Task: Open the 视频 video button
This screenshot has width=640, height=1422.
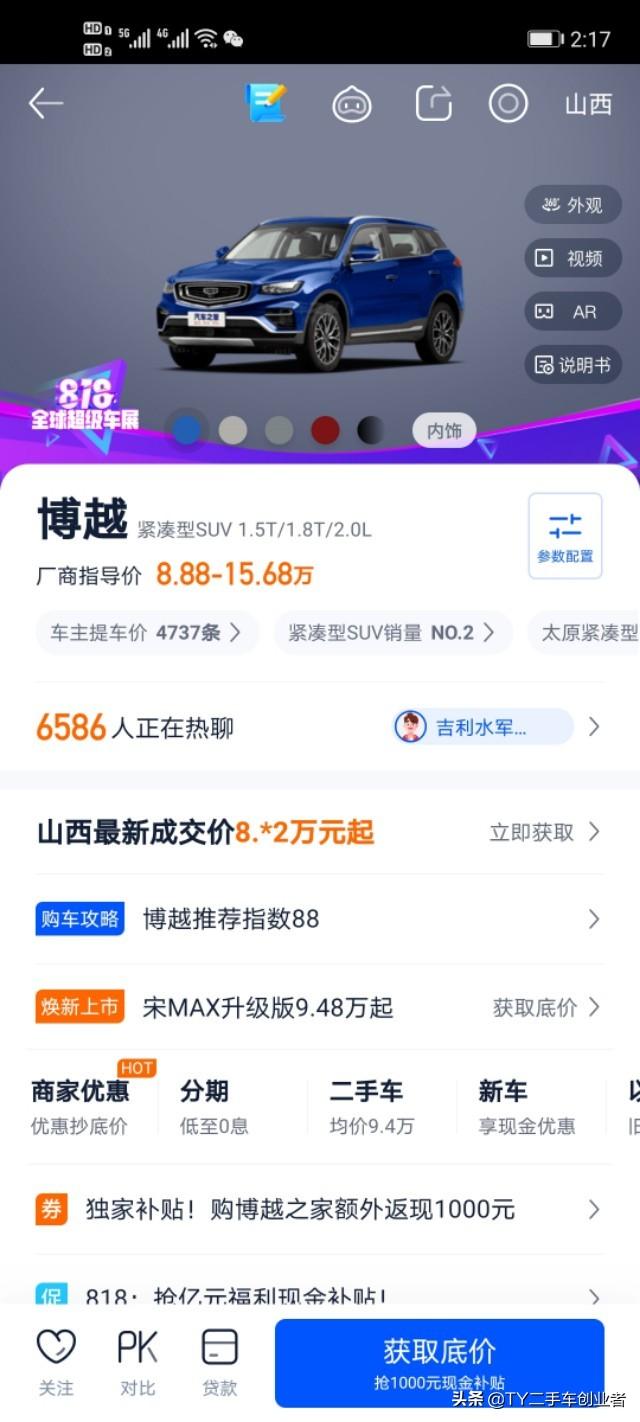Action: [573, 258]
